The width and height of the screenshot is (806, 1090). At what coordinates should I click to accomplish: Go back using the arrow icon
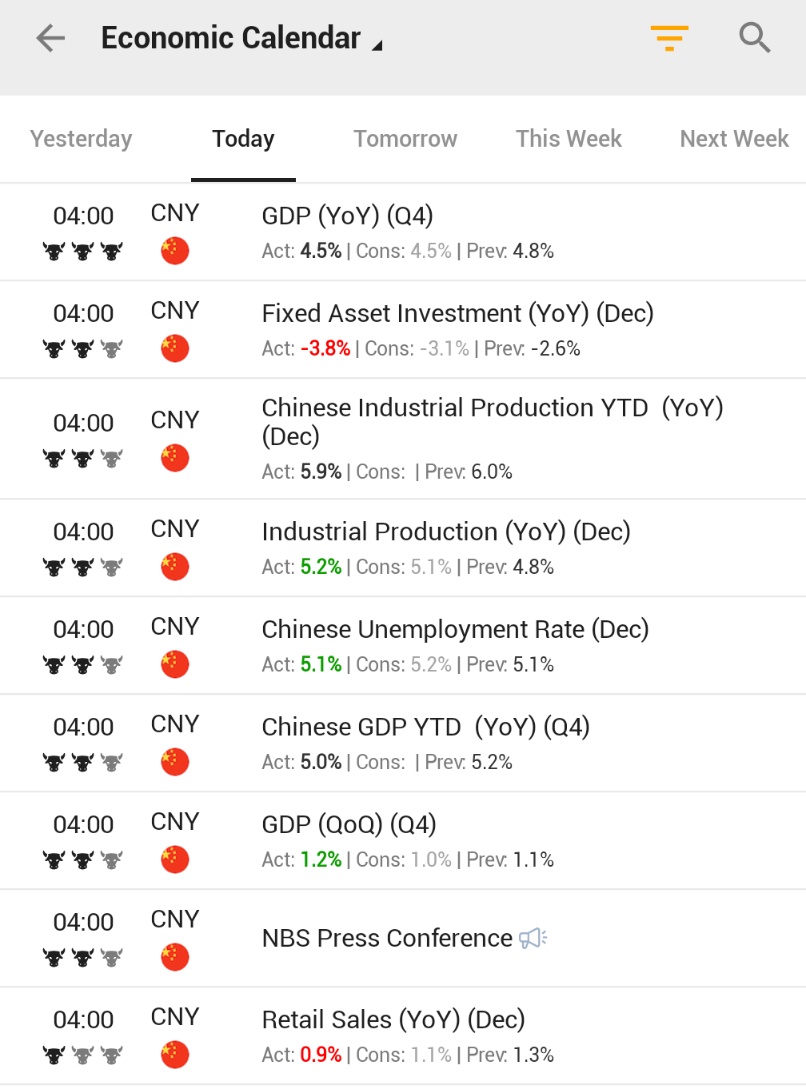click(x=49, y=39)
